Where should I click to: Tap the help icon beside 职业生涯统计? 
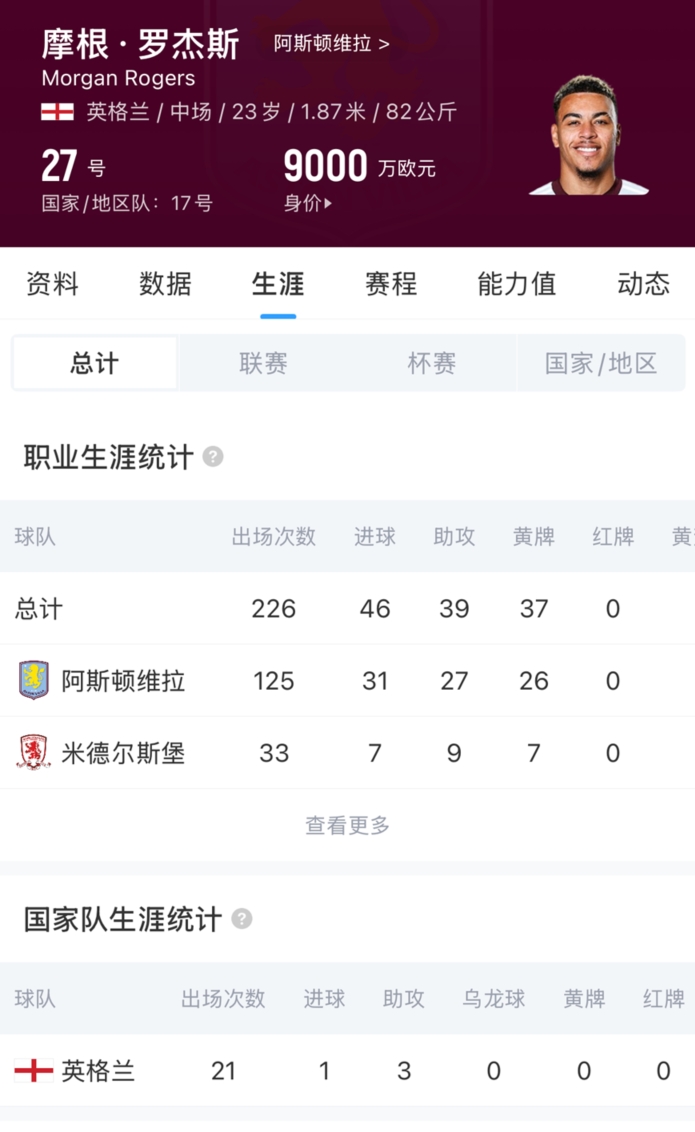click(213, 457)
